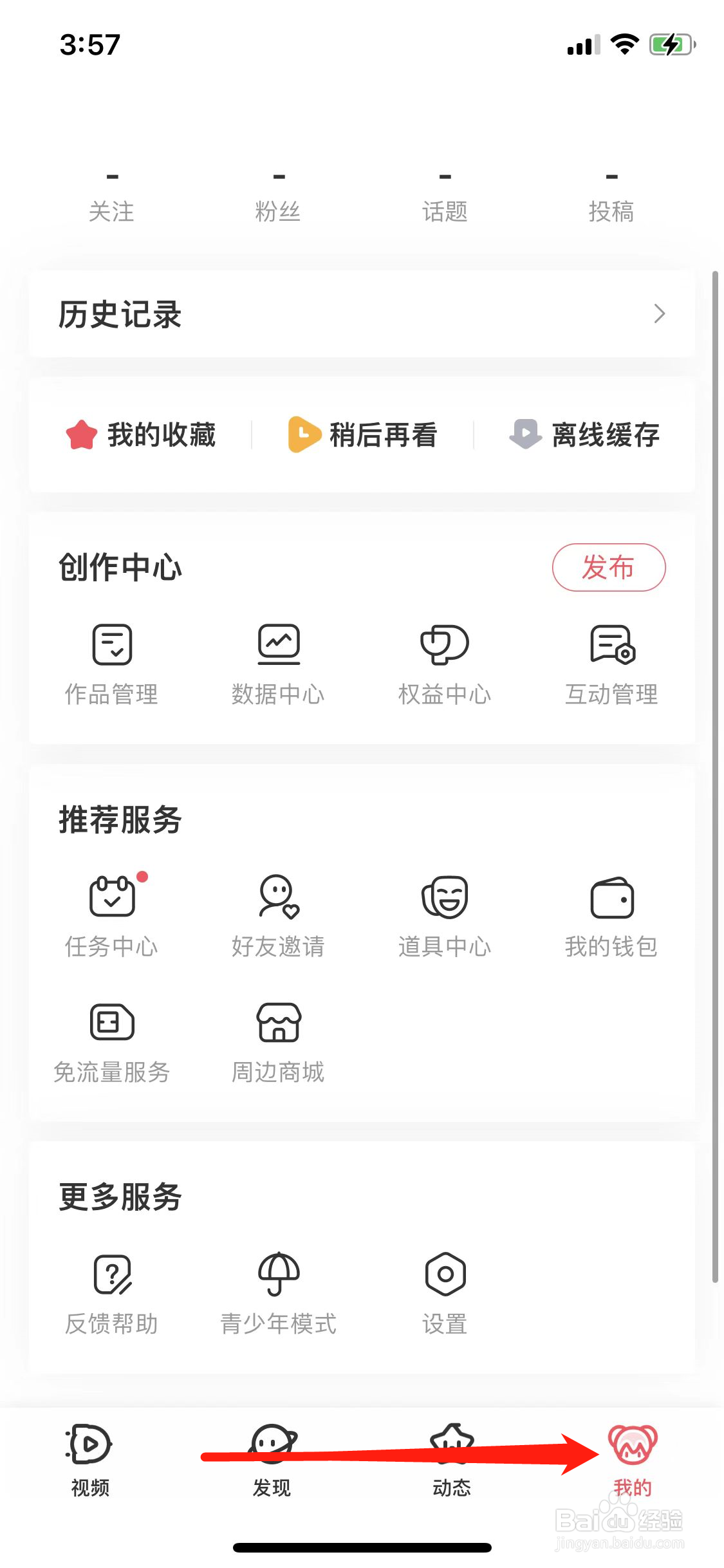Open 作品管理 in creation center

click(111, 663)
